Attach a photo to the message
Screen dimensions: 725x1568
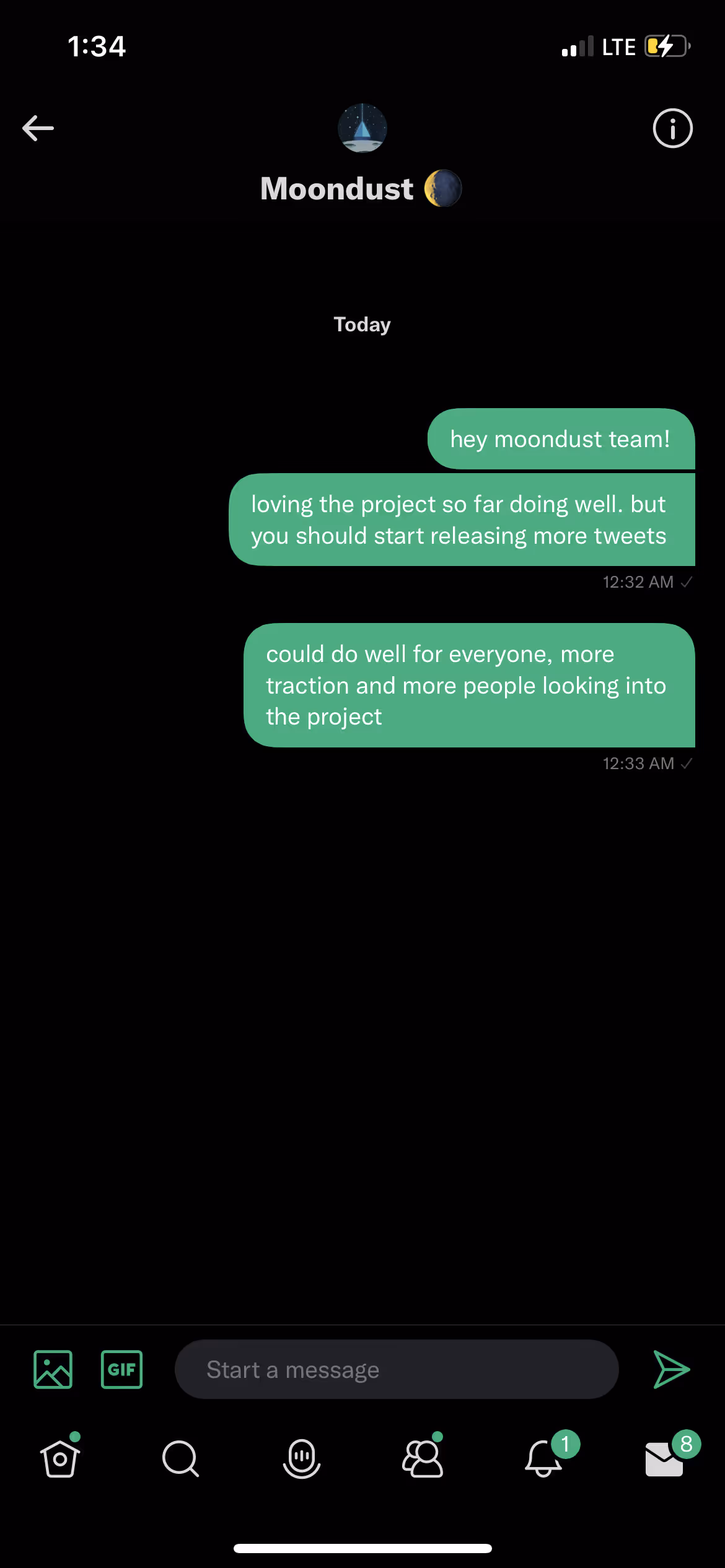coord(53,1369)
